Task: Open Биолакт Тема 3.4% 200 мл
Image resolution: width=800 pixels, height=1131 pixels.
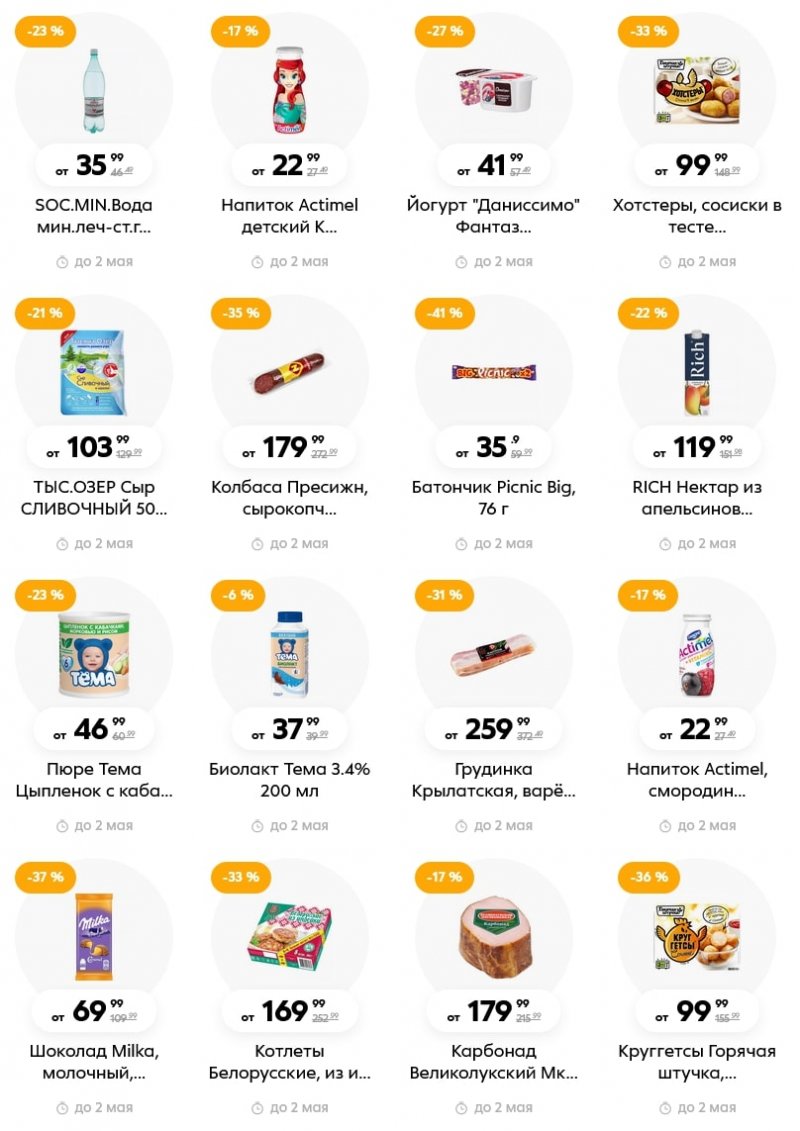Action: click(290, 656)
